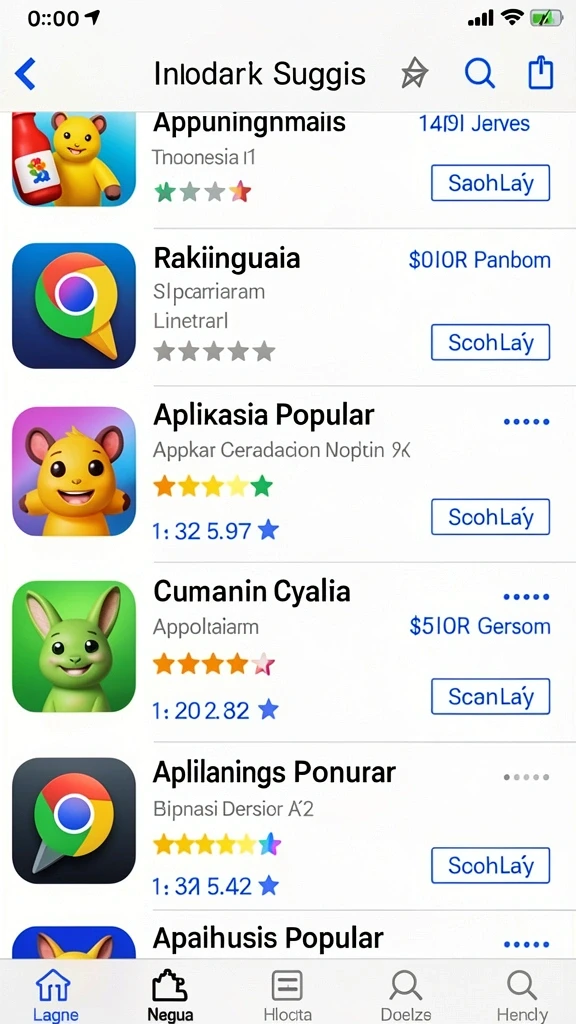Open search from the top bar
Image resolution: width=576 pixels, height=1024 pixels.
pyautogui.click(x=479, y=74)
